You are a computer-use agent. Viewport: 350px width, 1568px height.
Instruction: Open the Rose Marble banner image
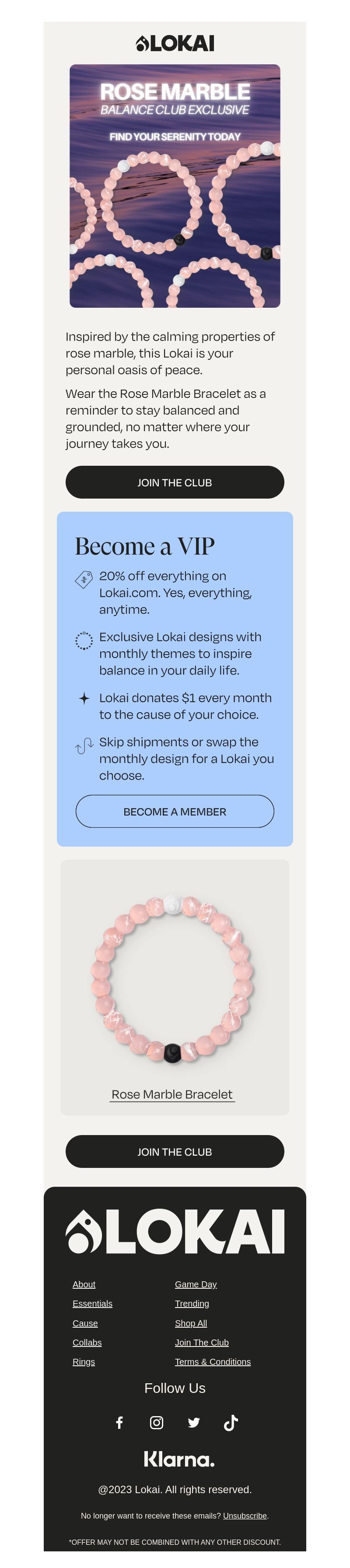pos(175,186)
